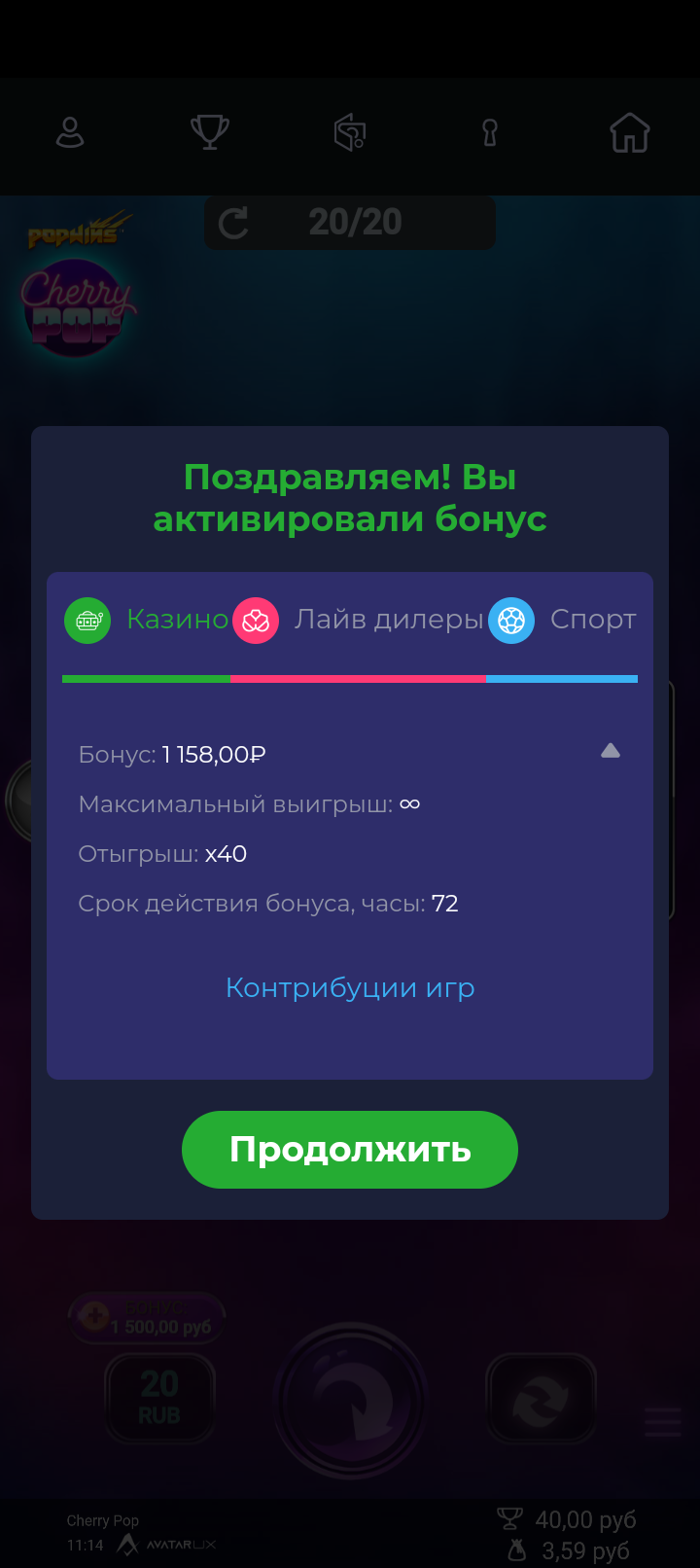This screenshot has width=700, height=1568.
Task: Switch to the Казино tab
Action: tap(148, 621)
